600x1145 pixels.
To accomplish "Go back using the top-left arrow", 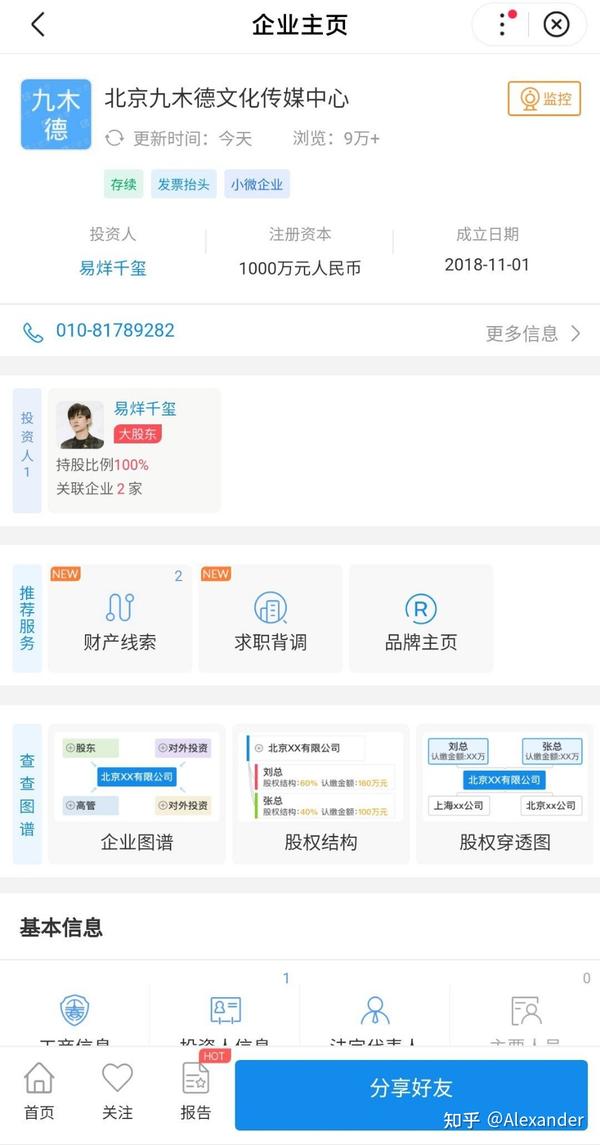I will click(x=38, y=25).
